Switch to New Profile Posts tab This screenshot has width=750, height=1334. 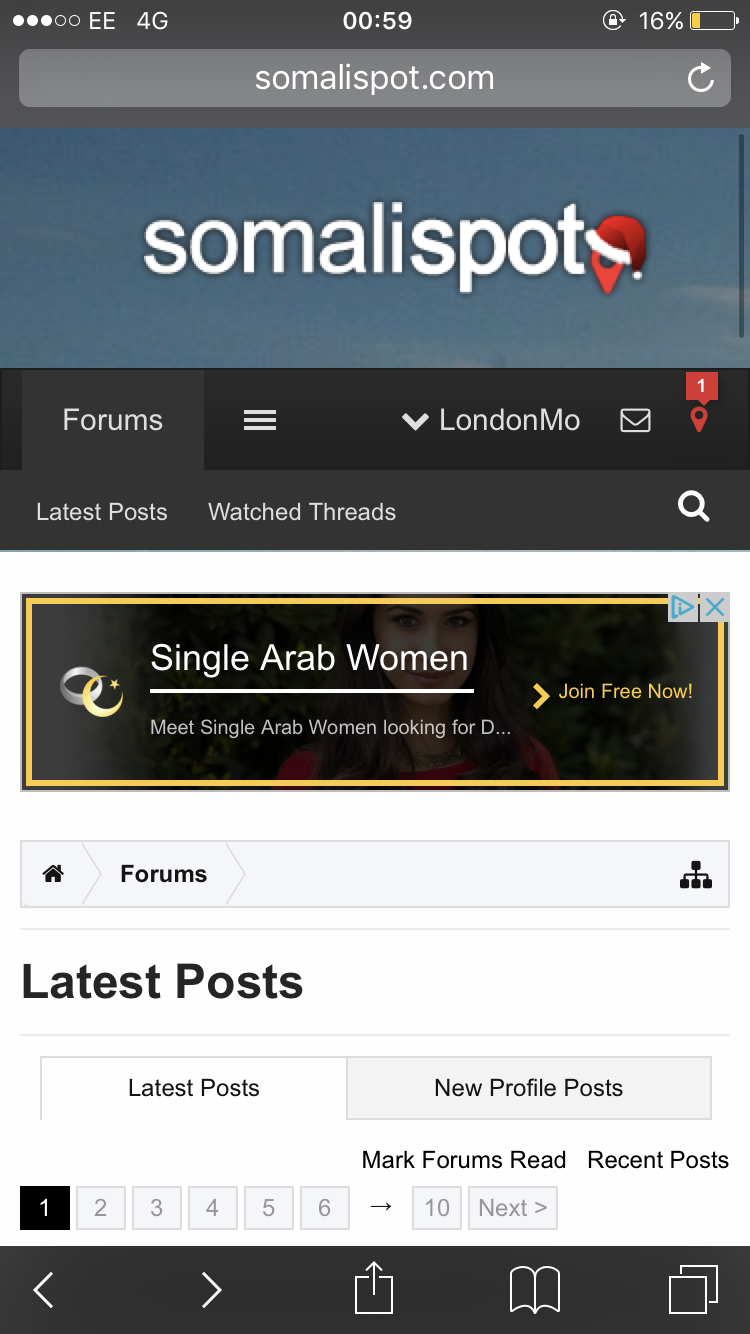528,1088
